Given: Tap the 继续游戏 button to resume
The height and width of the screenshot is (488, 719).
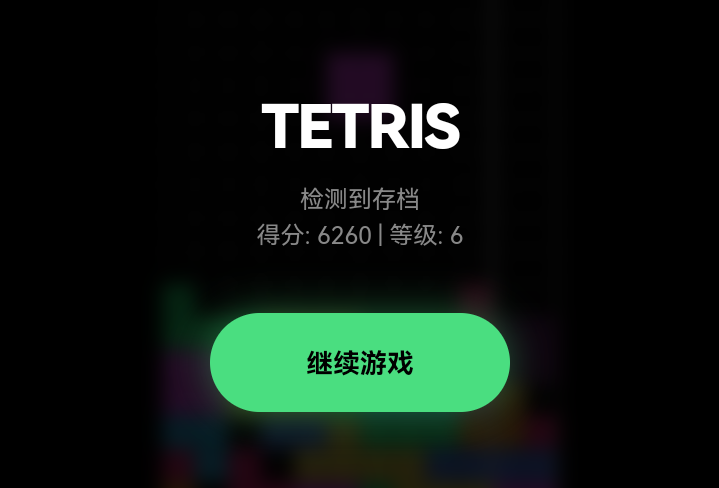Looking at the screenshot, I should tap(359, 363).
